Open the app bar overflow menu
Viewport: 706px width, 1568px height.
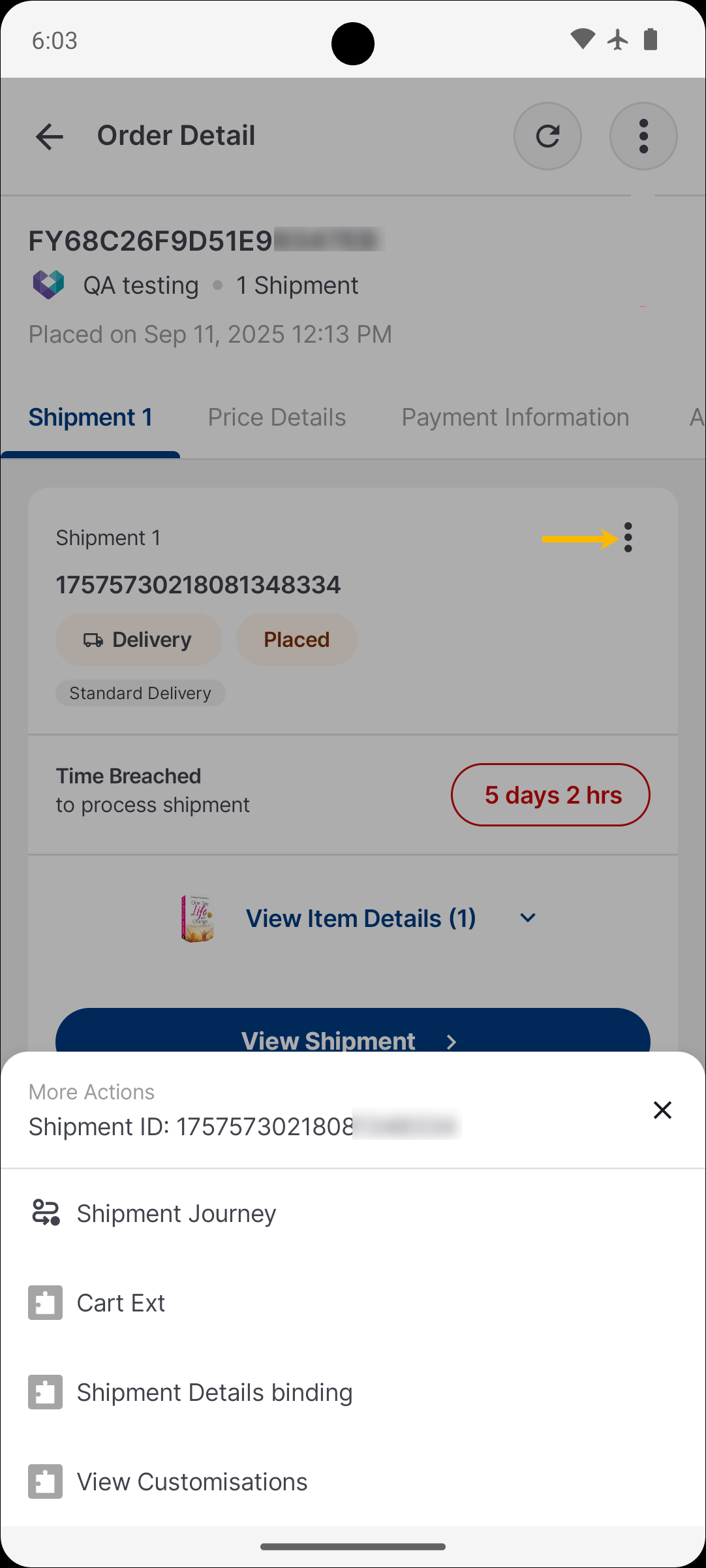[x=643, y=136]
